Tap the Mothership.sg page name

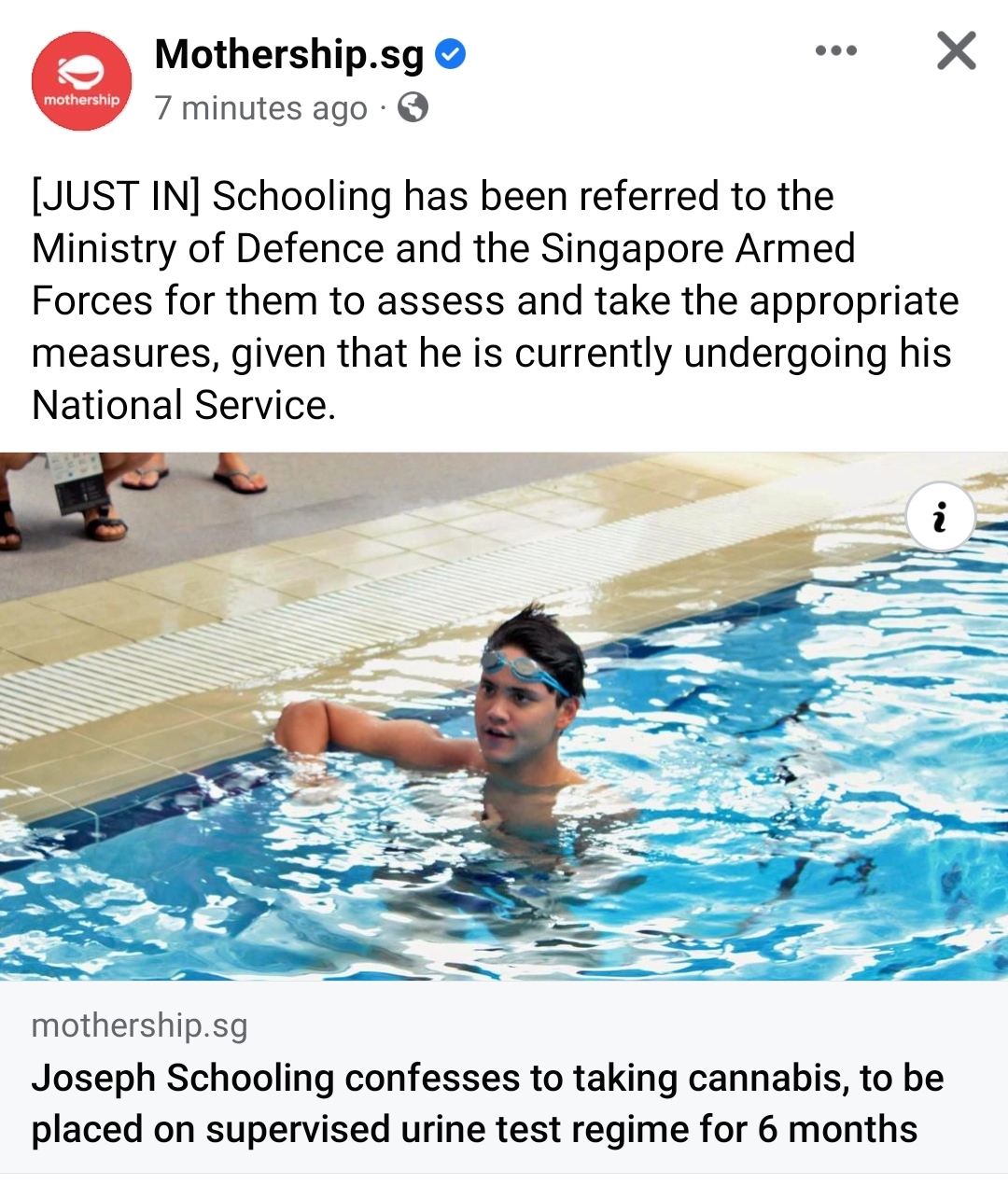point(289,54)
